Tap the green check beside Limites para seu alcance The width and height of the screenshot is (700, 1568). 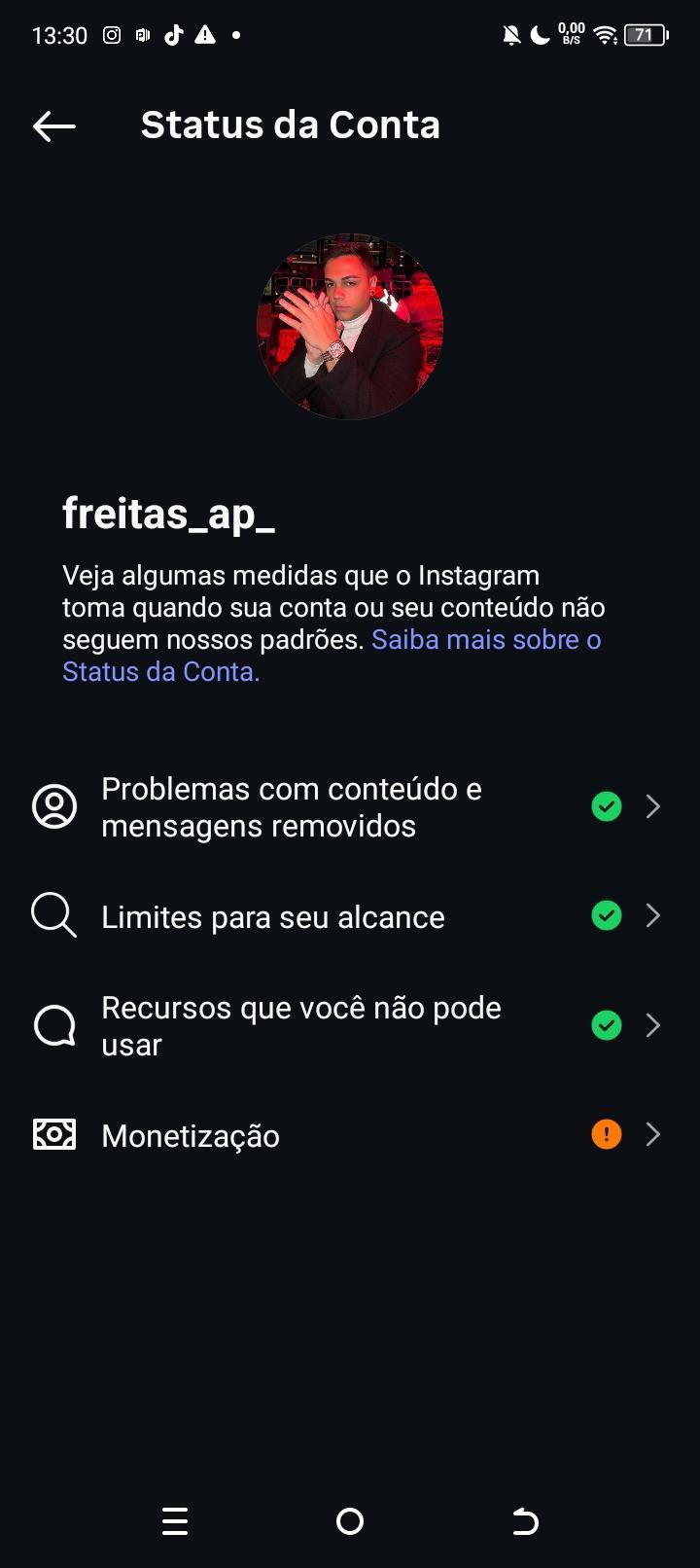point(606,915)
